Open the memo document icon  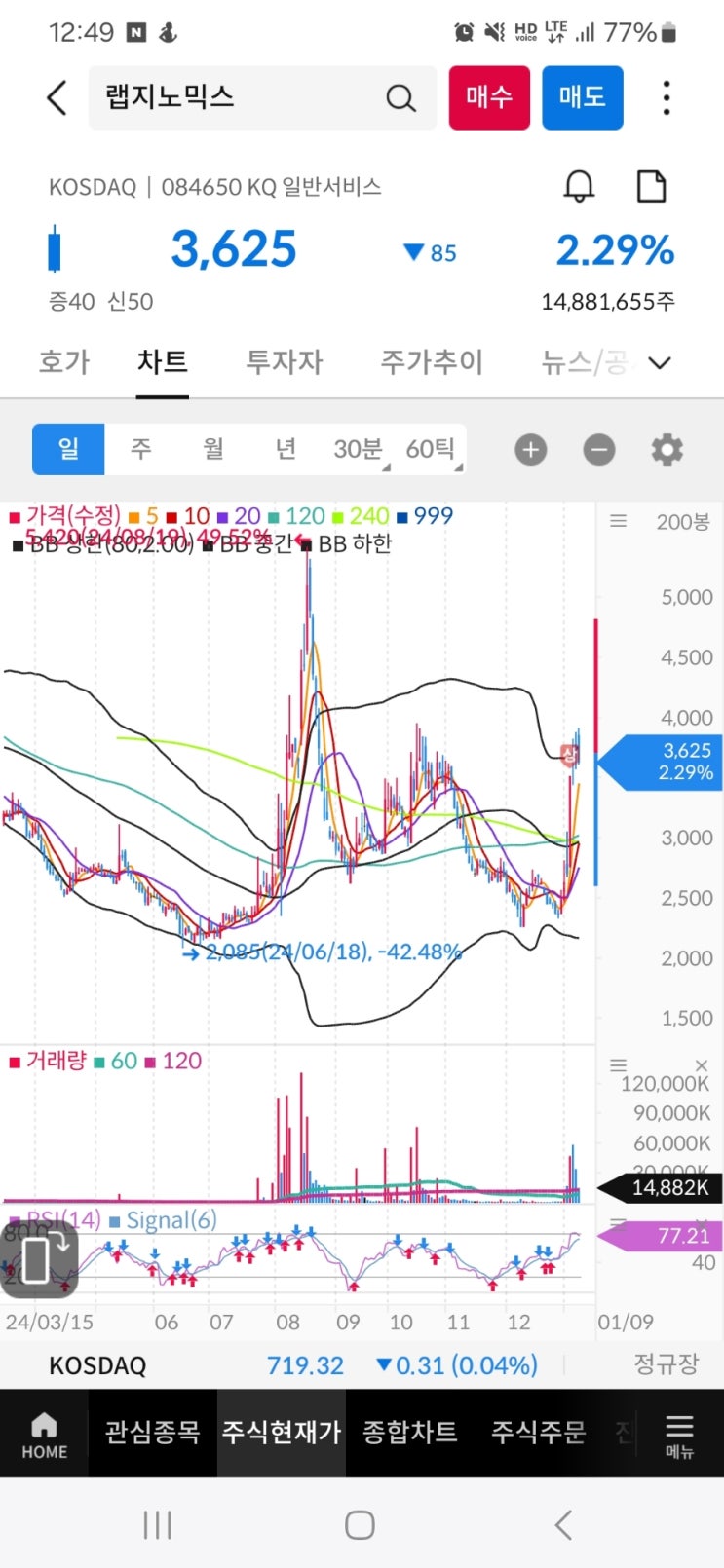coord(651,185)
